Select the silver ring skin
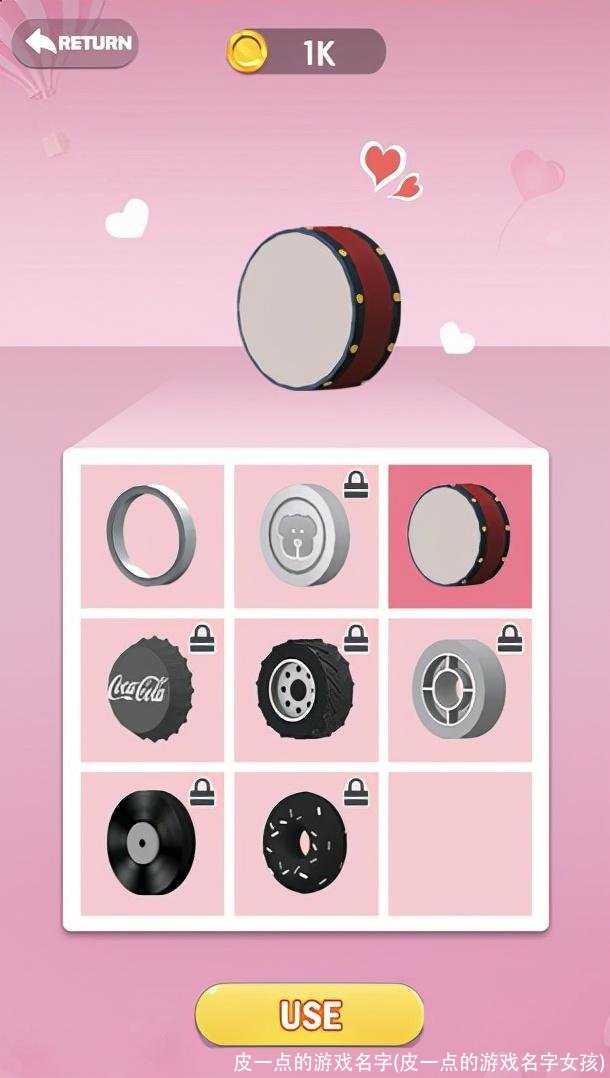This screenshot has width=610, height=1078. coord(152,536)
